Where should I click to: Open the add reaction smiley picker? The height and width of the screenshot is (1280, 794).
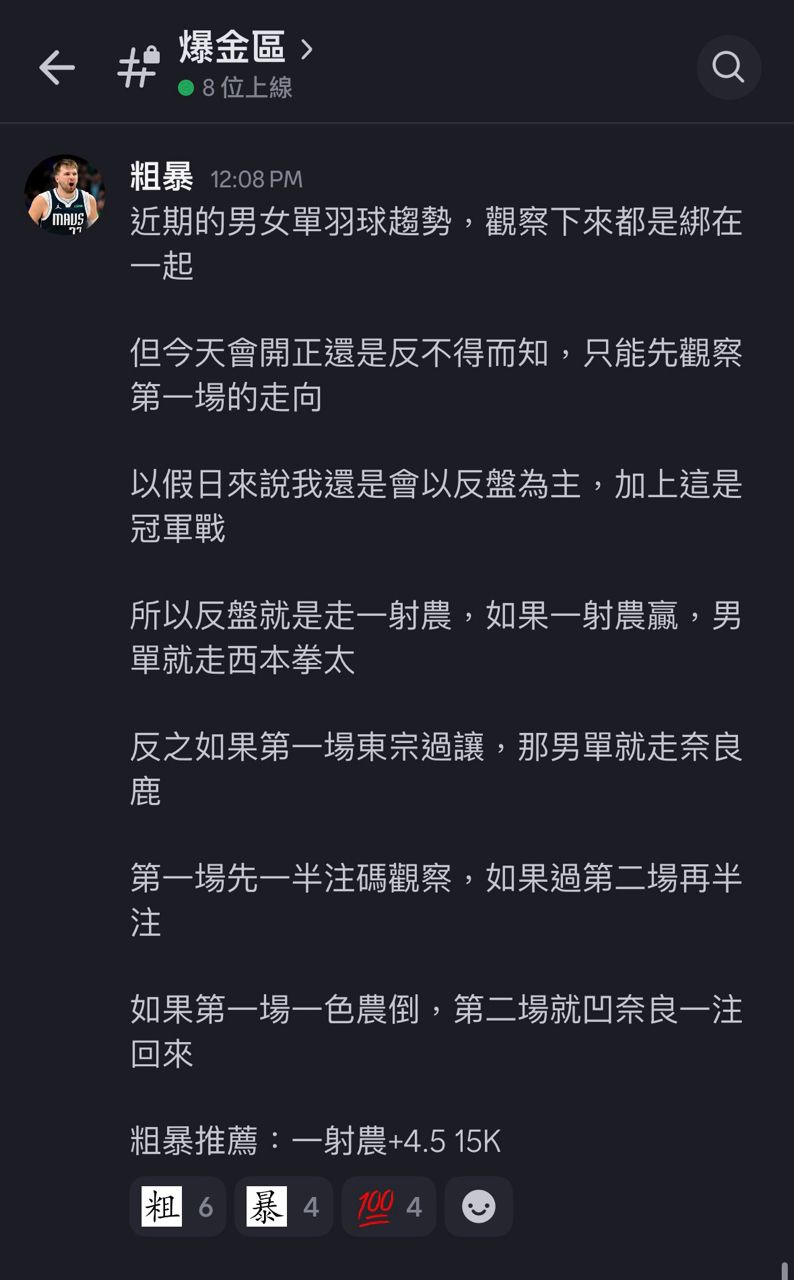click(478, 1207)
